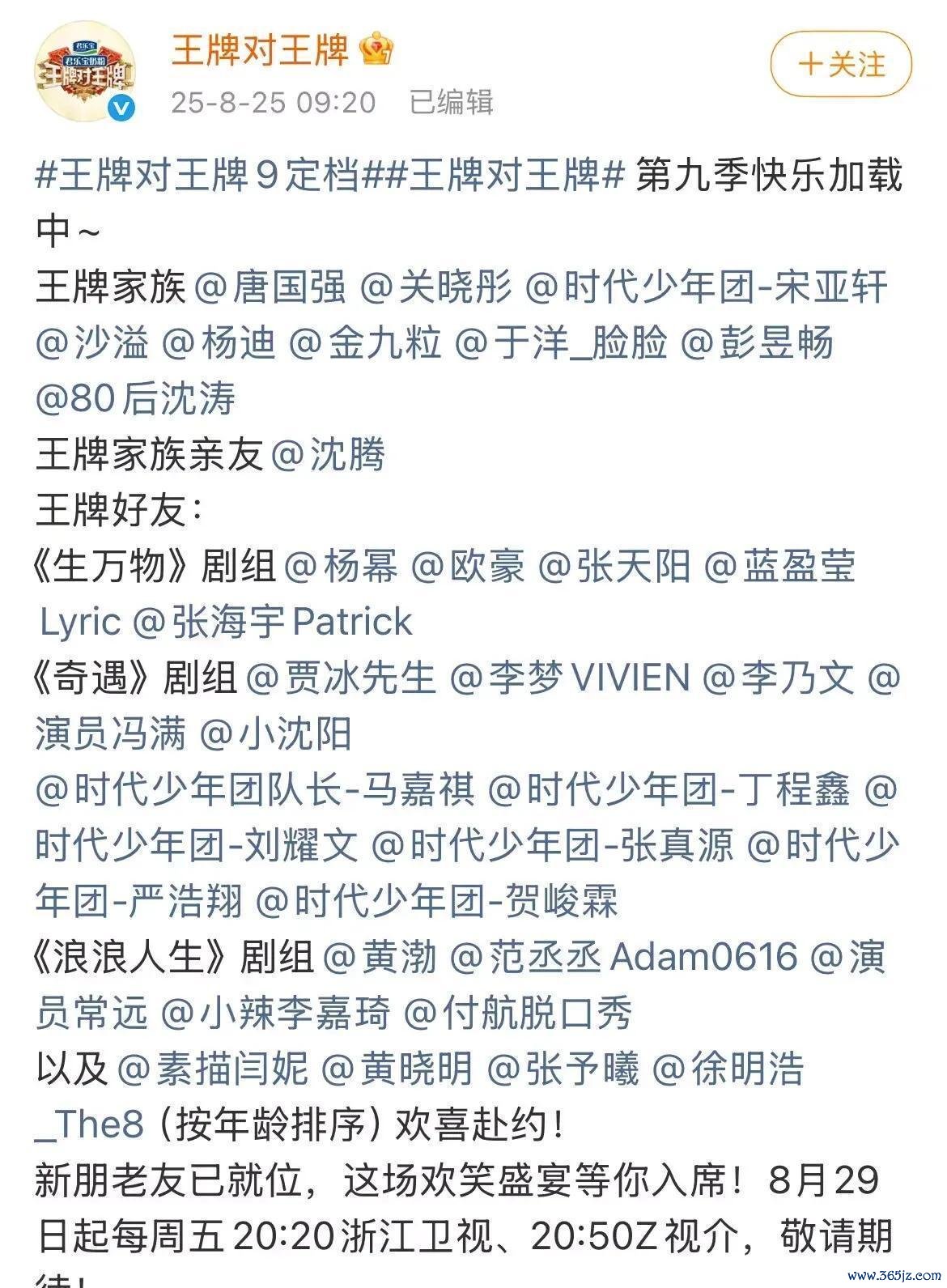Visit the @小沈阳 mention
The height and width of the screenshot is (1288, 947).
pyautogui.click(x=275, y=733)
